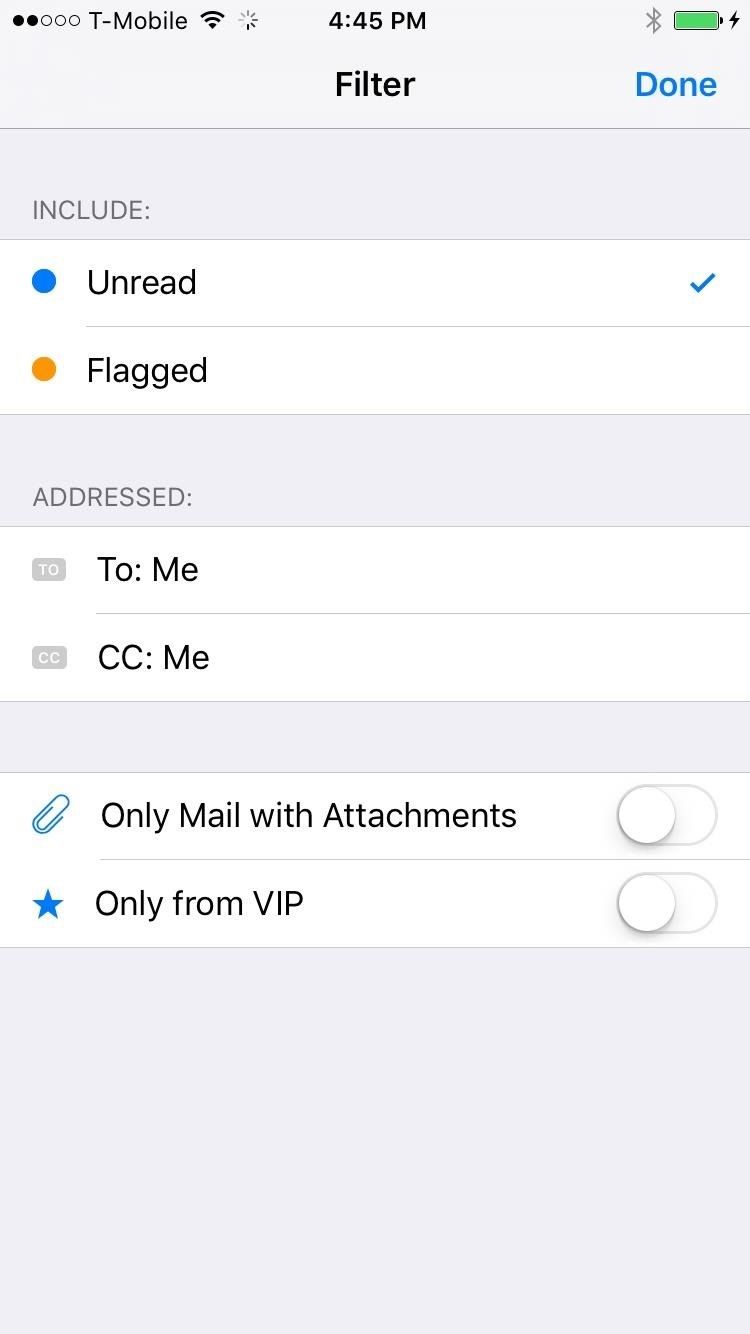Tap the blue Unread status dot icon

pos(44,281)
